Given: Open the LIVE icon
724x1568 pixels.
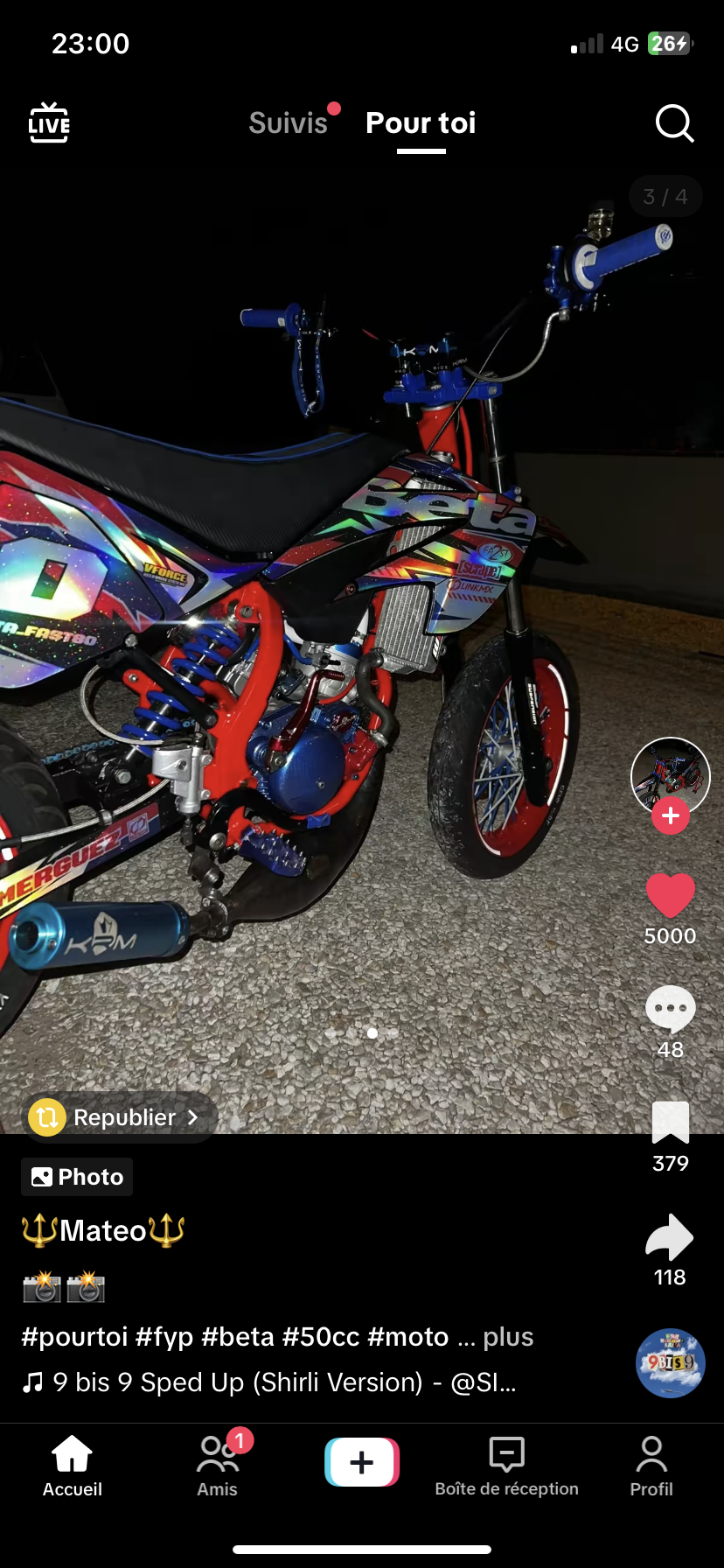Looking at the screenshot, I should tap(49, 123).
